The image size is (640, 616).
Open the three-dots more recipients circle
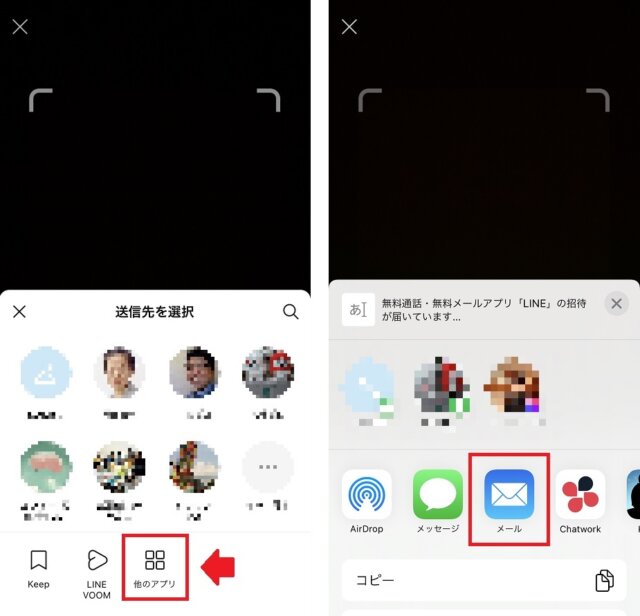[x=268, y=466]
